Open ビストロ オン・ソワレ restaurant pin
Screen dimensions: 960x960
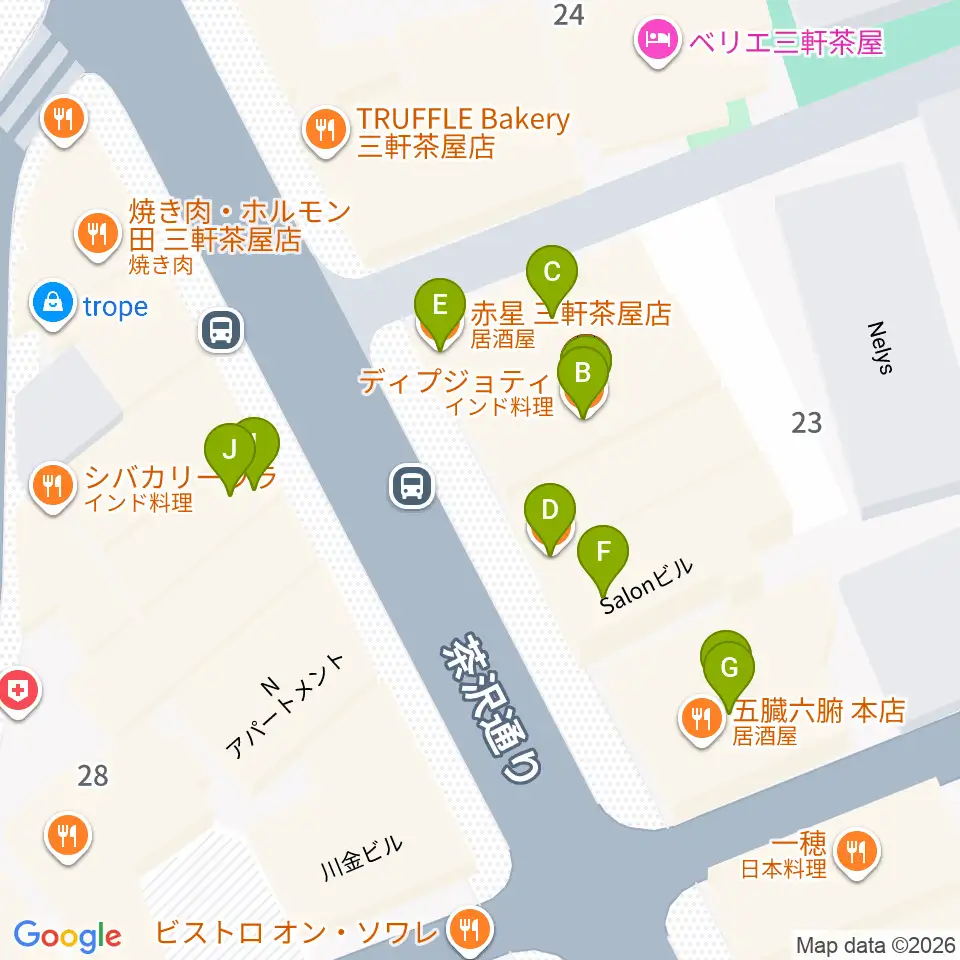470,930
